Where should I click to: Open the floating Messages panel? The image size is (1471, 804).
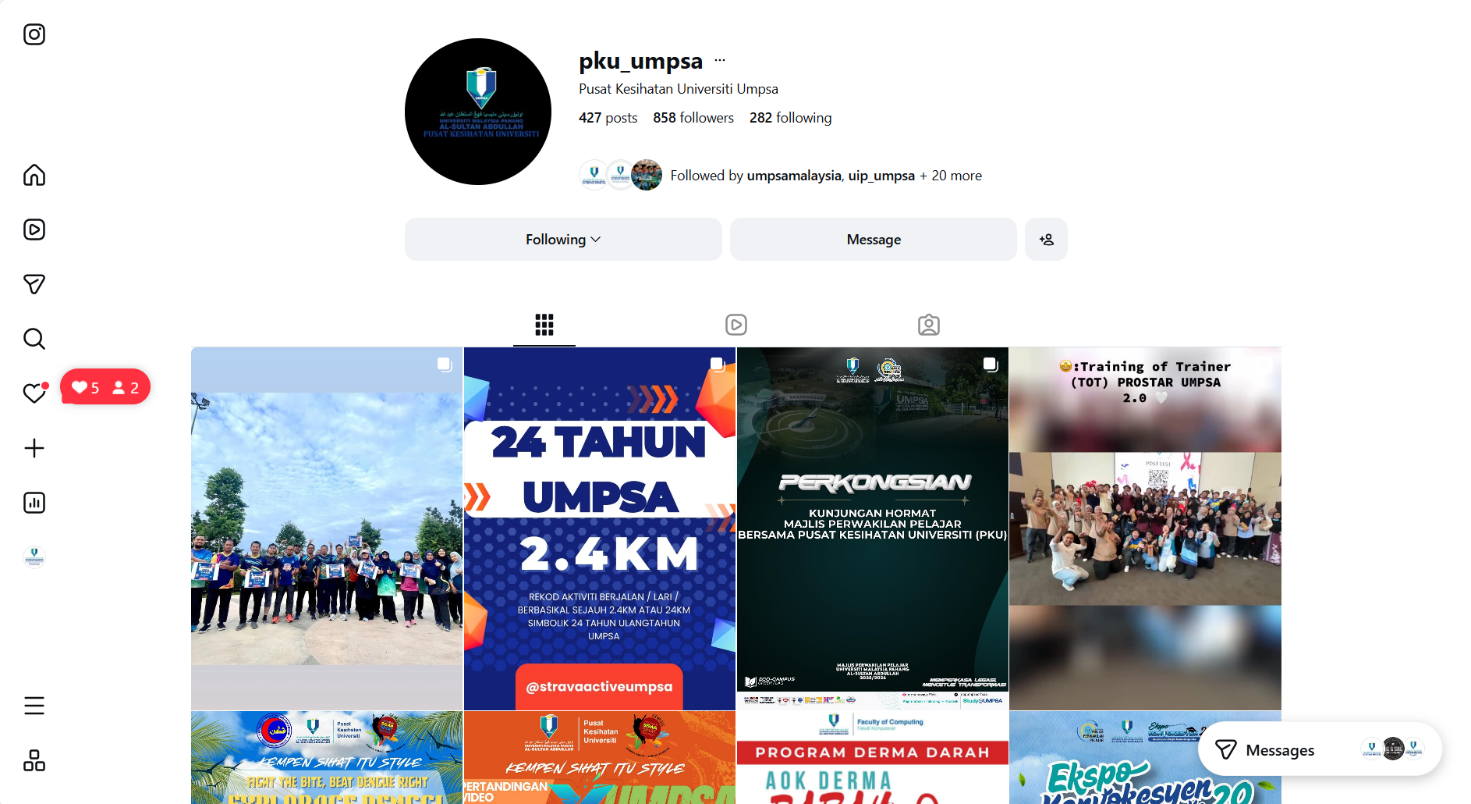1279,750
